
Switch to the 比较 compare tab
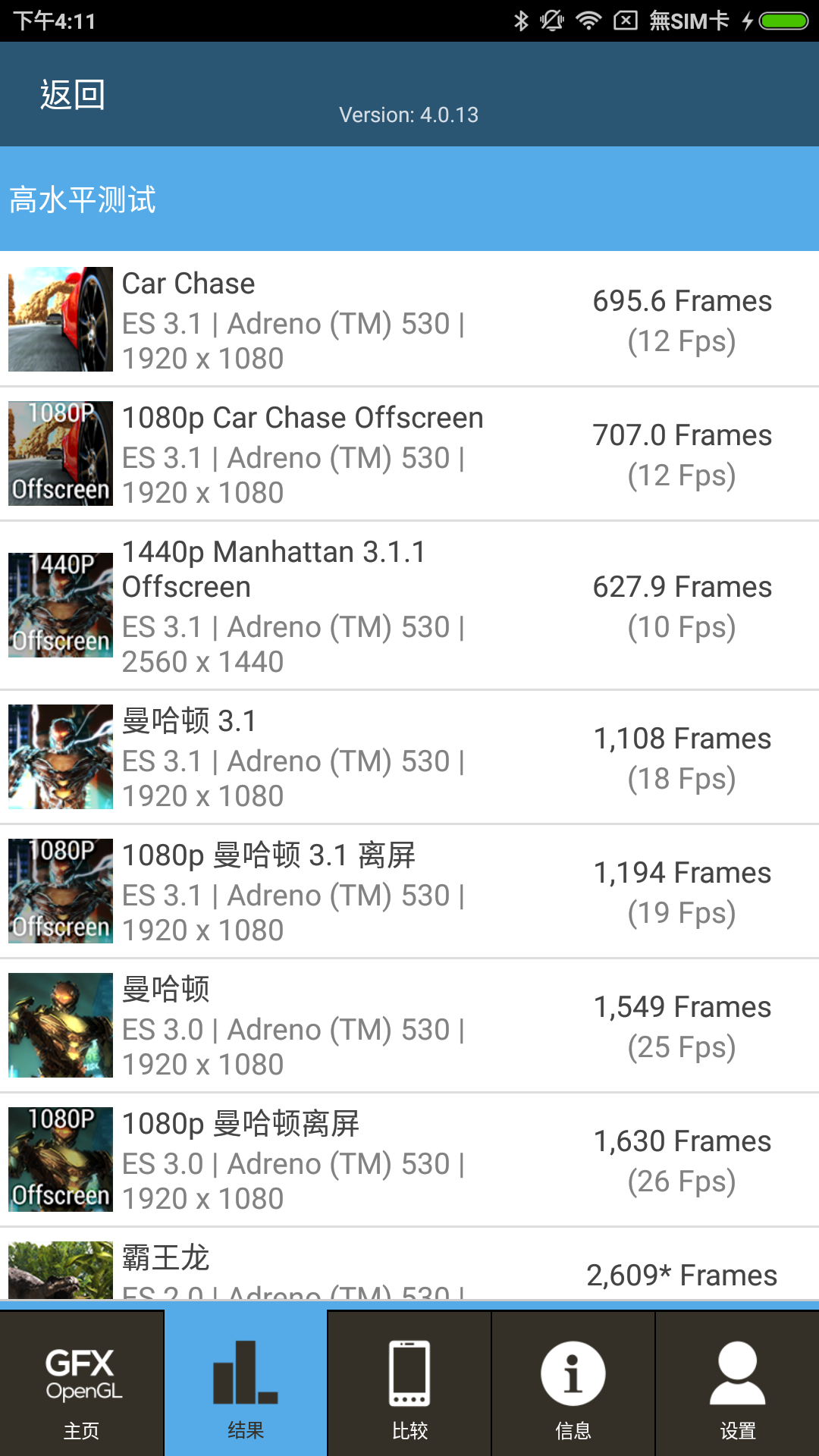[409, 1383]
